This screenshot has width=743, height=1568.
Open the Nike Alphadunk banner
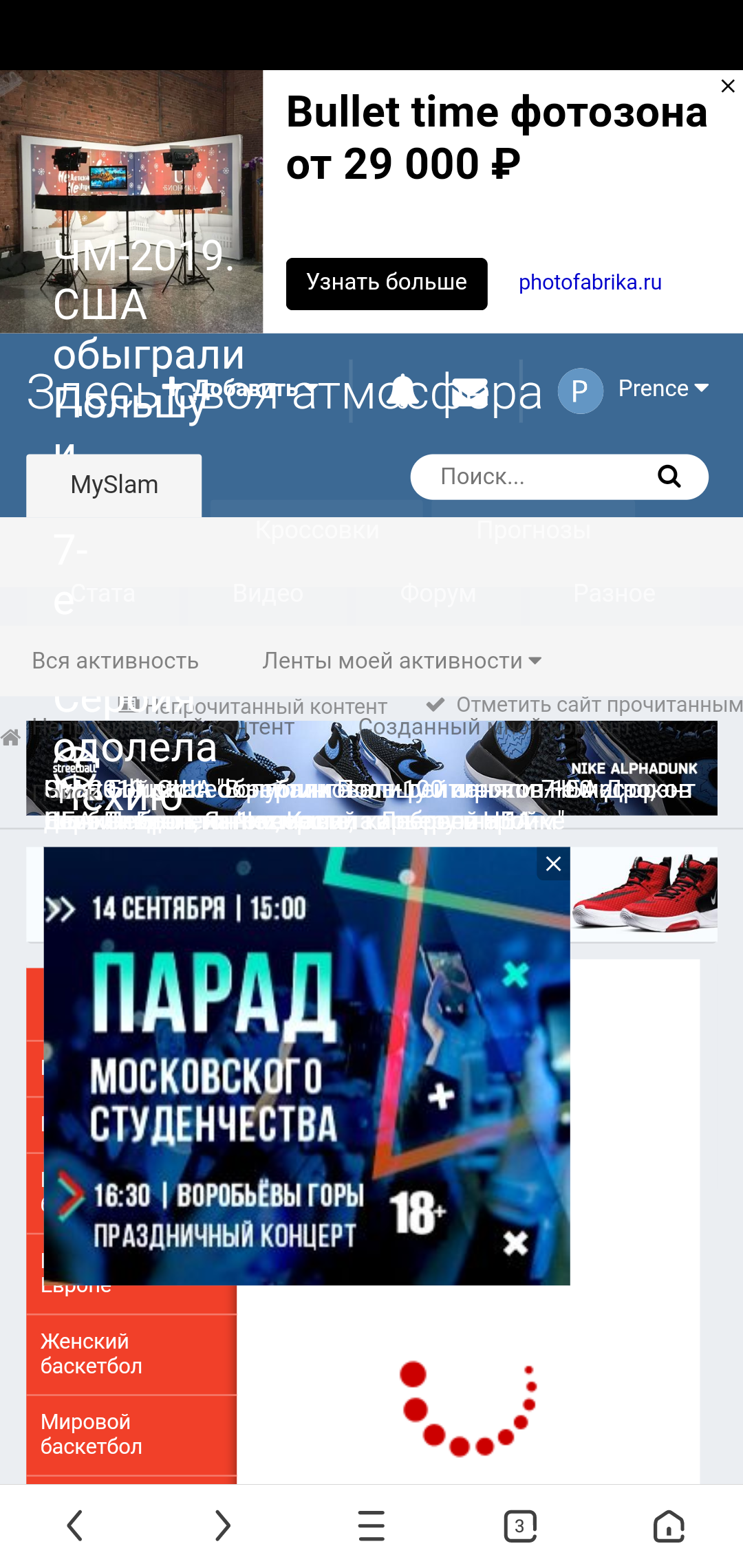(x=371, y=768)
